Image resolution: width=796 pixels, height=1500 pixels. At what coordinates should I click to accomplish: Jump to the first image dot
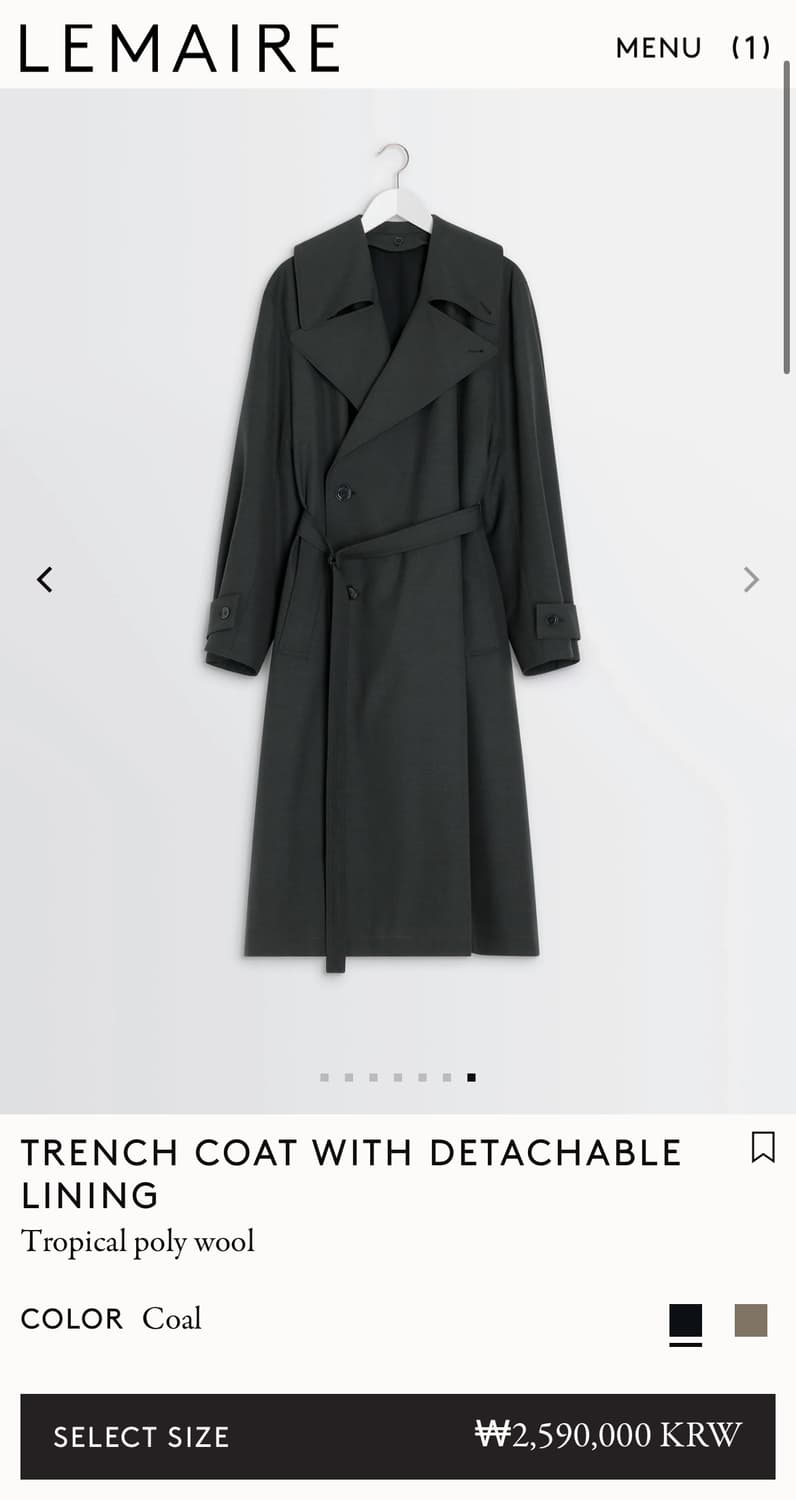click(324, 1077)
